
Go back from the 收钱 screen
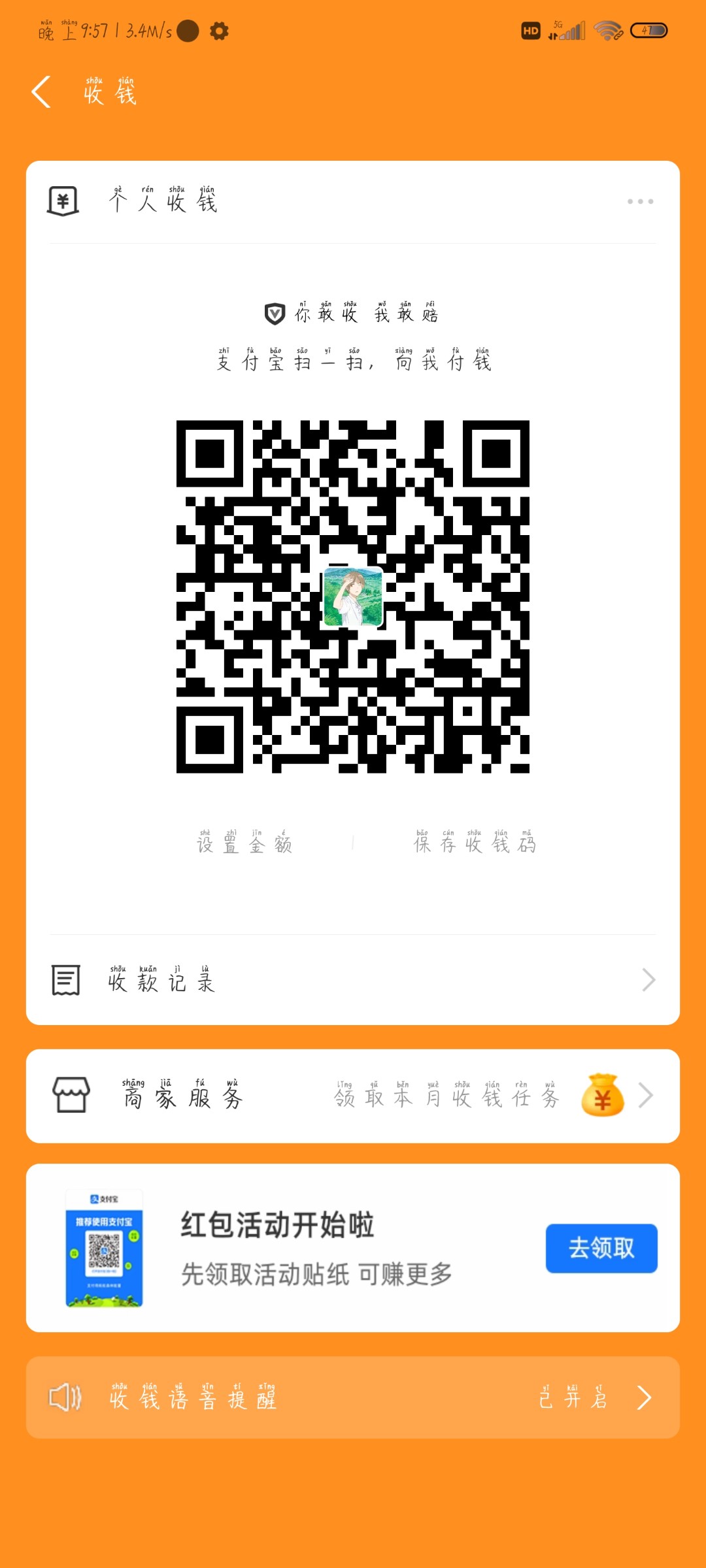click(x=41, y=92)
